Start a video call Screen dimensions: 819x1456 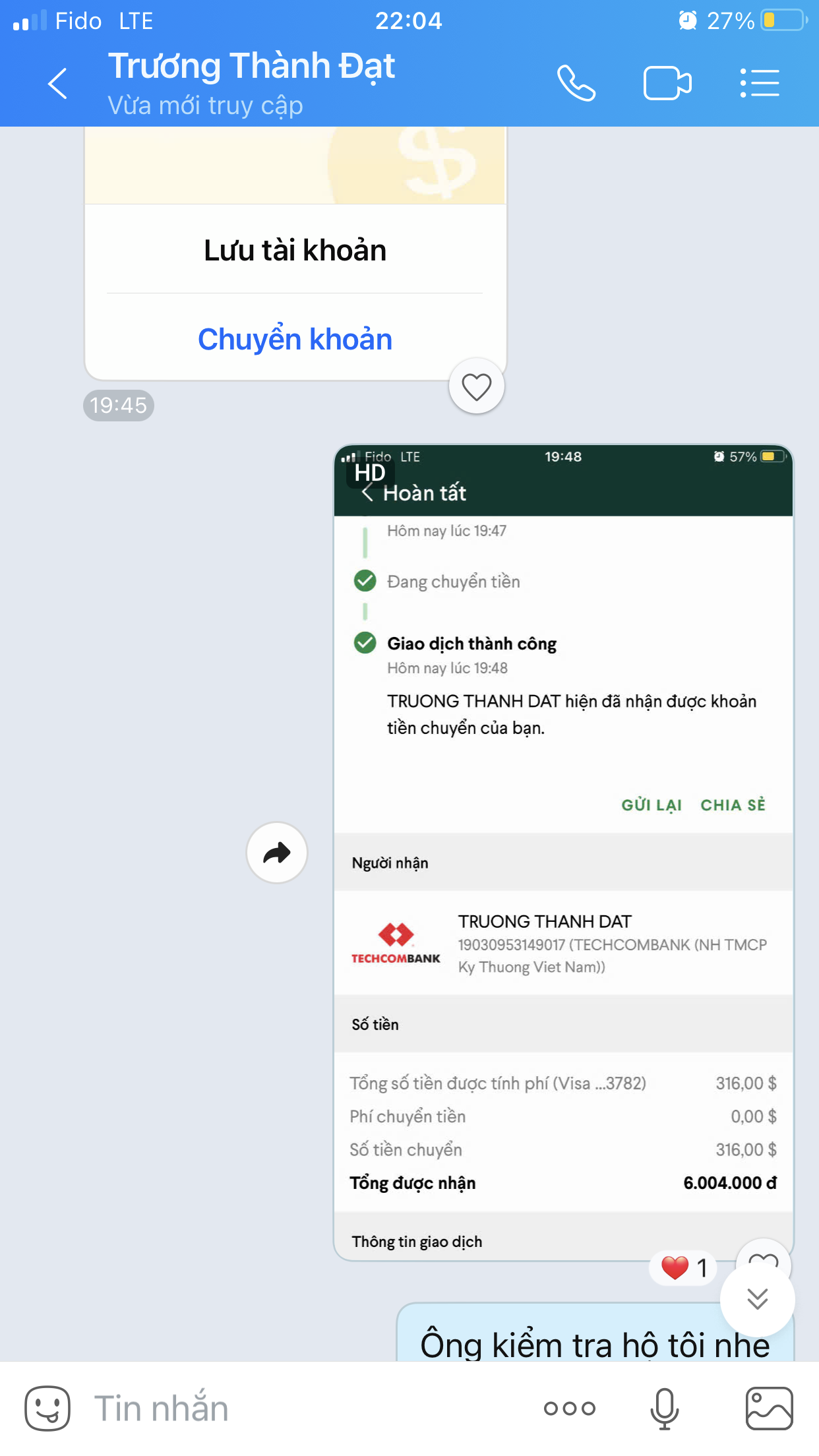pos(667,84)
